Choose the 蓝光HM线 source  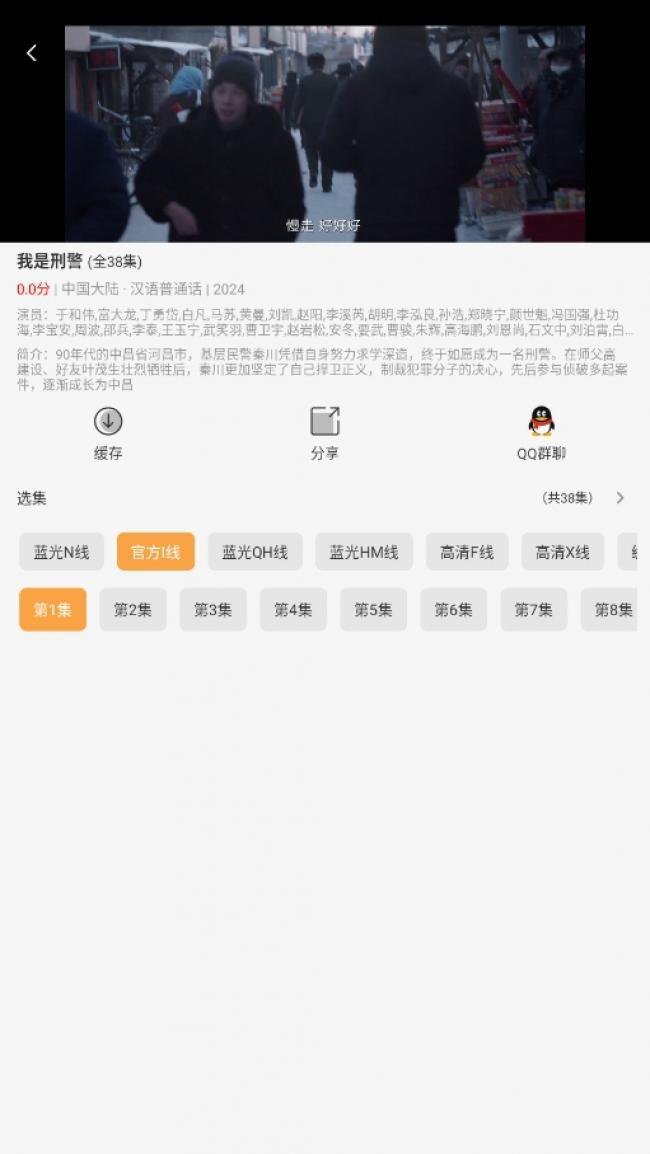click(364, 552)
